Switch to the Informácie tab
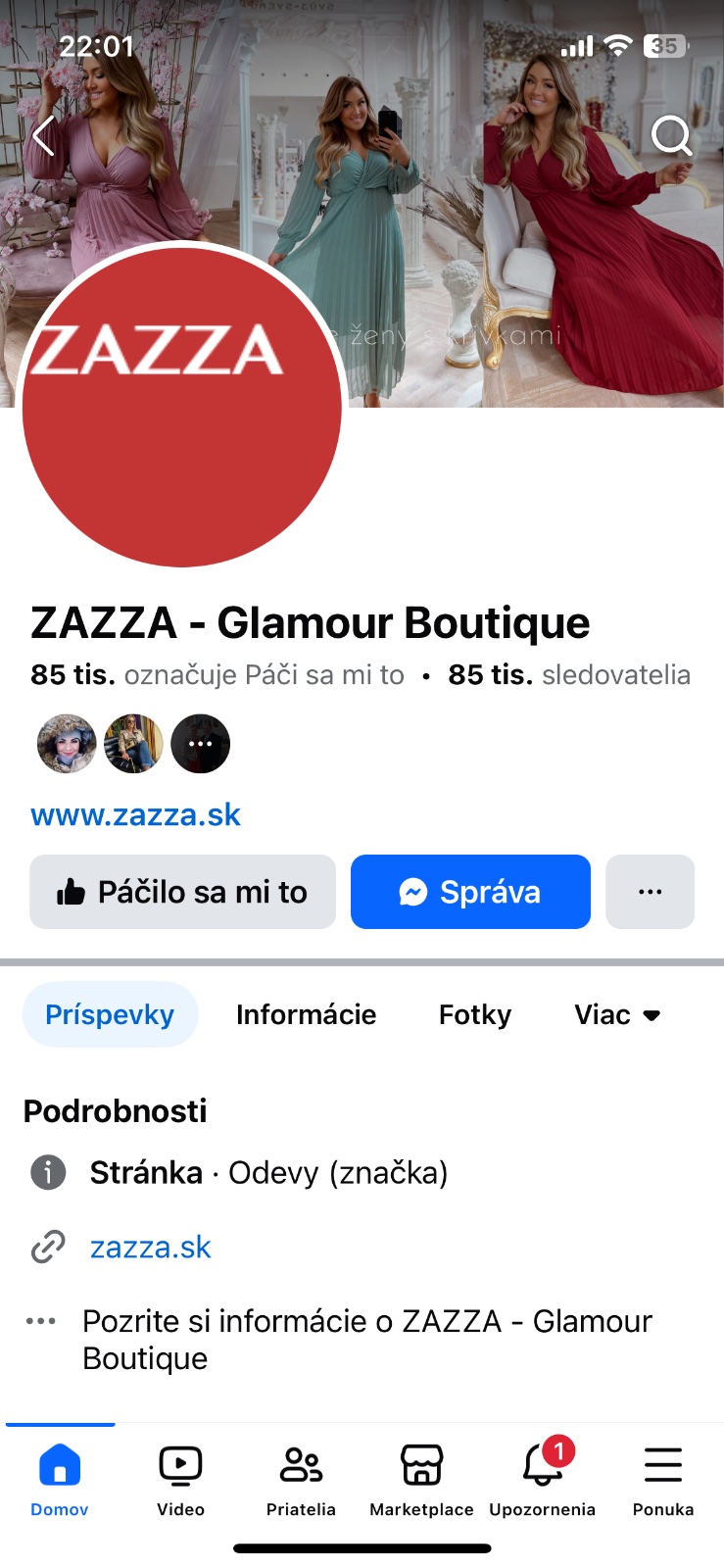 click(306, 1014)
